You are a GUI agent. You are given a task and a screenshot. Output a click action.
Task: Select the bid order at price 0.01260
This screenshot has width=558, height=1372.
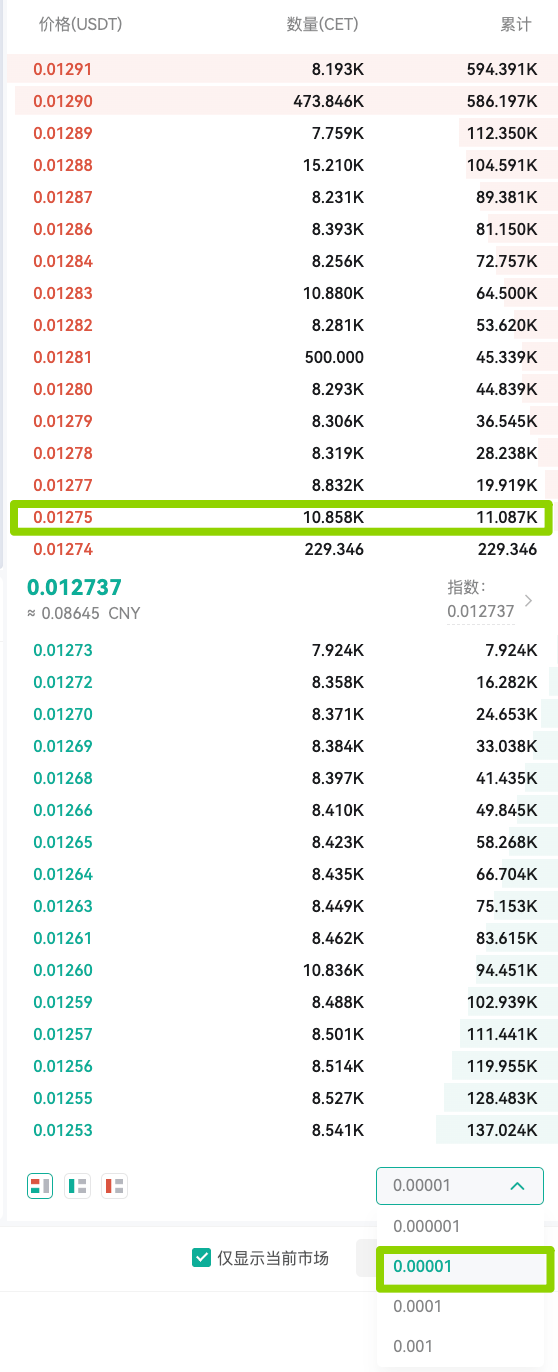pos(279,970)
